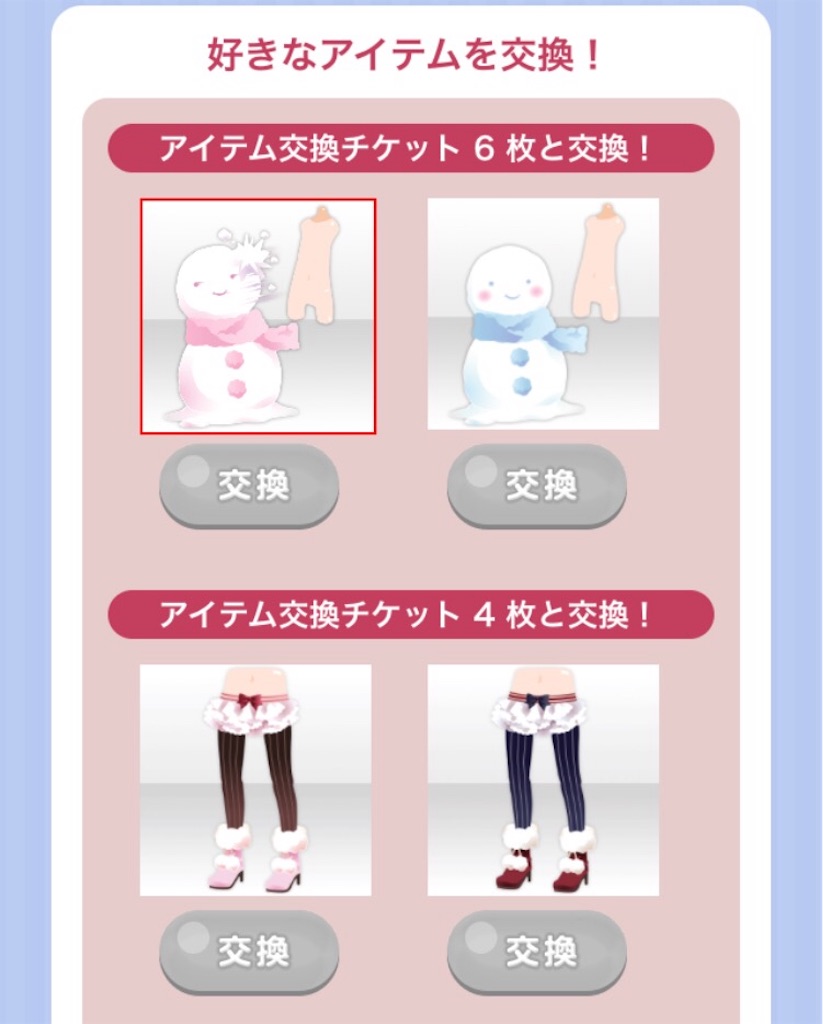Exchange tickets for the brown striped tights
Viewport: 823px width, 1024px height.
click(249, 951)
